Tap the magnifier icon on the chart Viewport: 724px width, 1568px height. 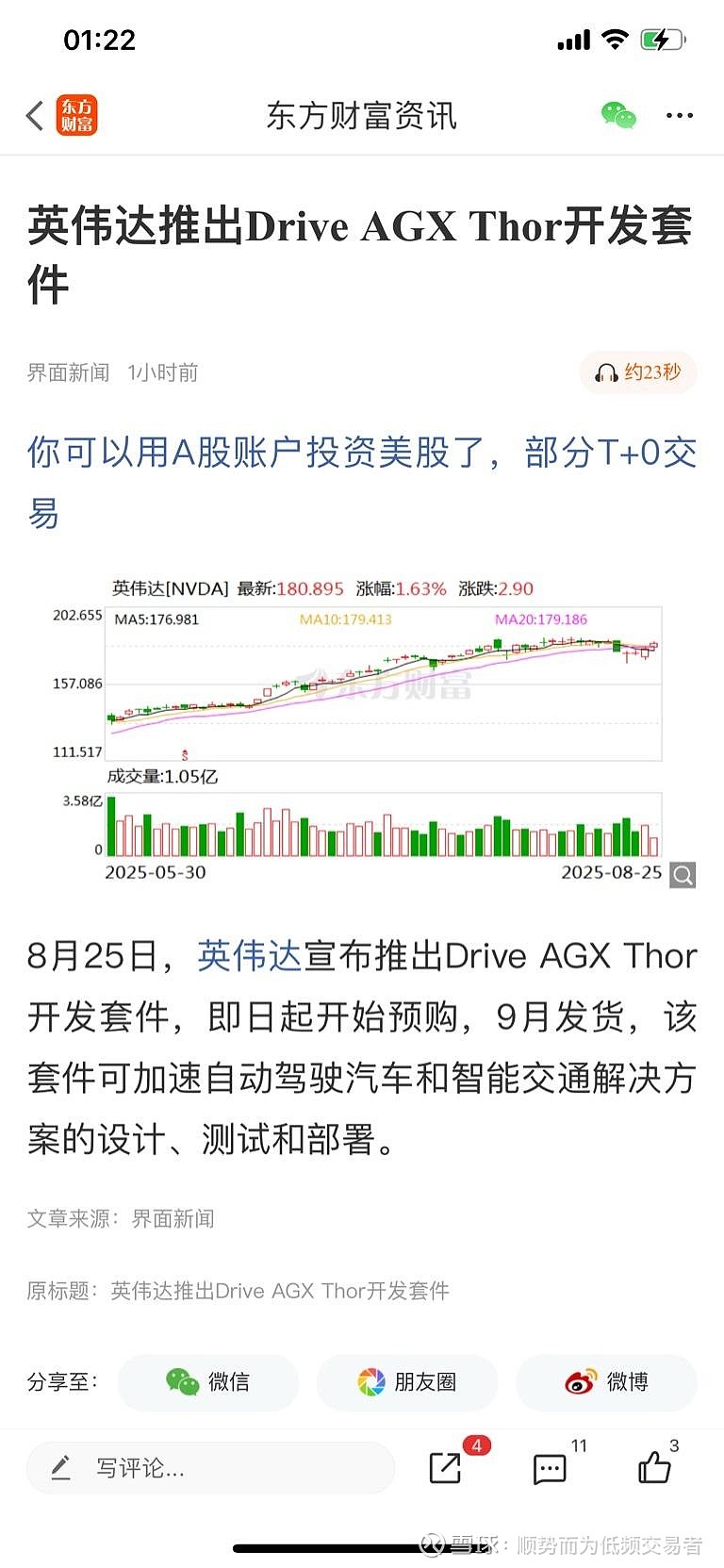[683, 875]
